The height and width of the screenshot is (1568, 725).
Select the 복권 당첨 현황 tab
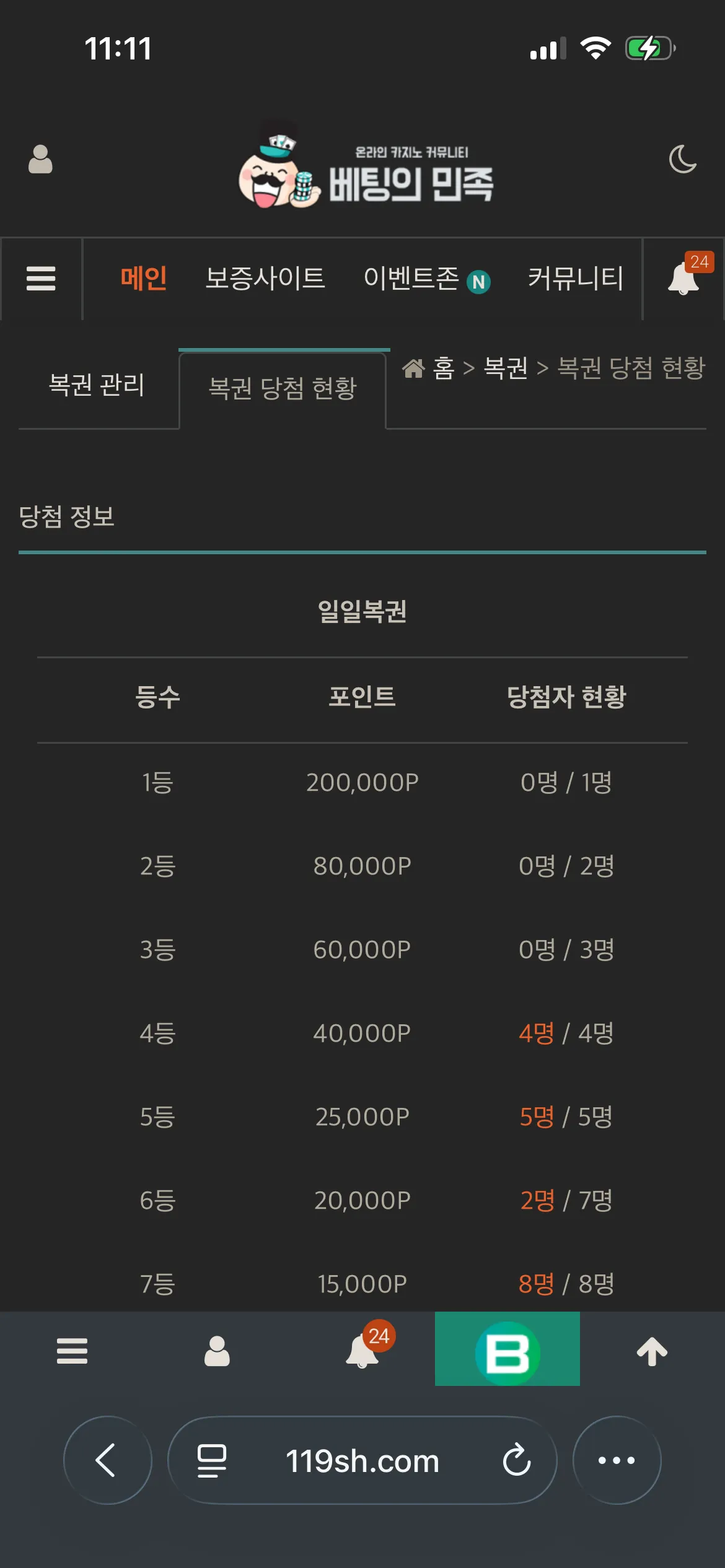click(283, 388)
